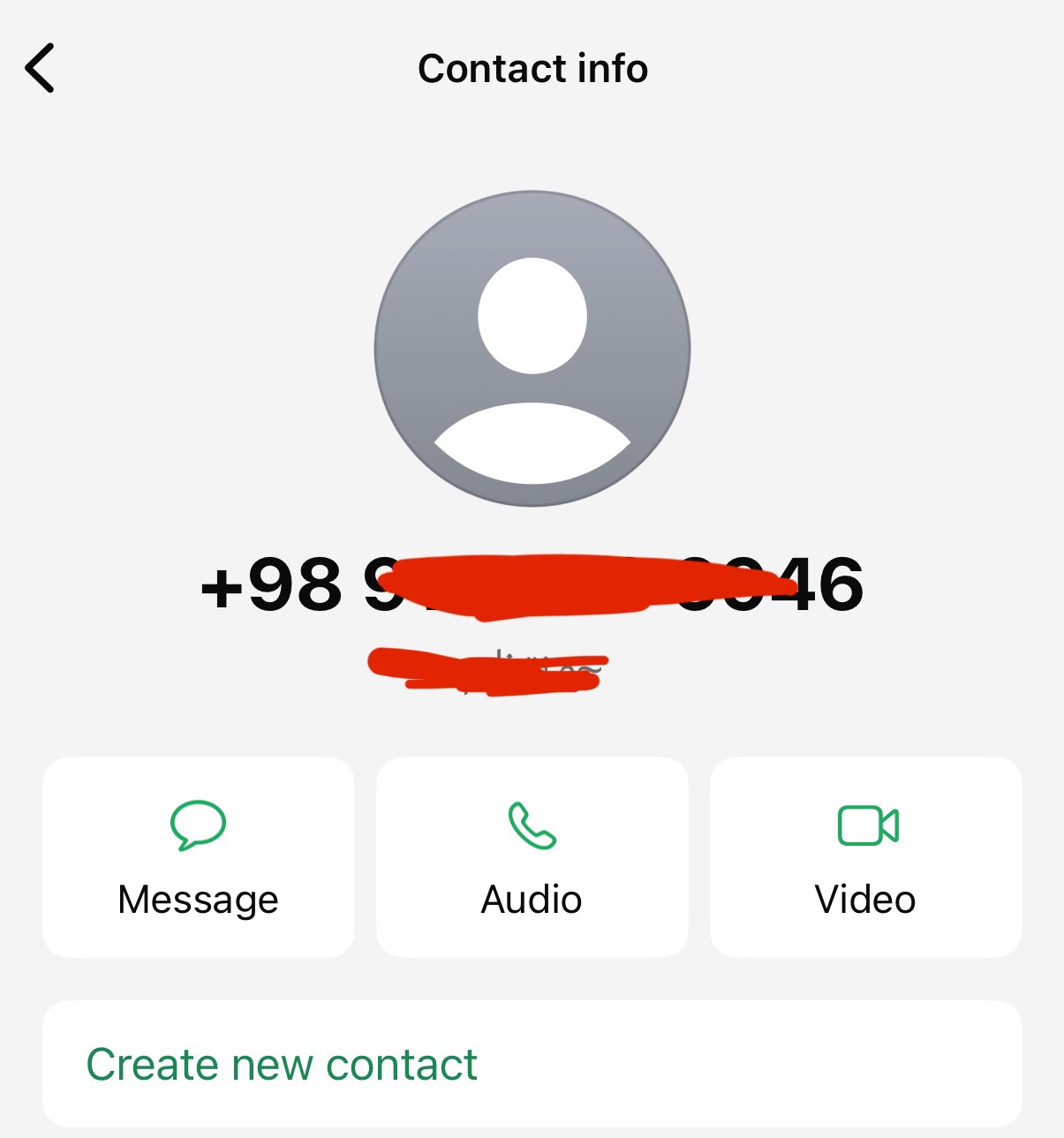Image resolution: width=1064 pixels, height=1138 pixels.
Task: Open the contact's profile picture
Action: 532,349
